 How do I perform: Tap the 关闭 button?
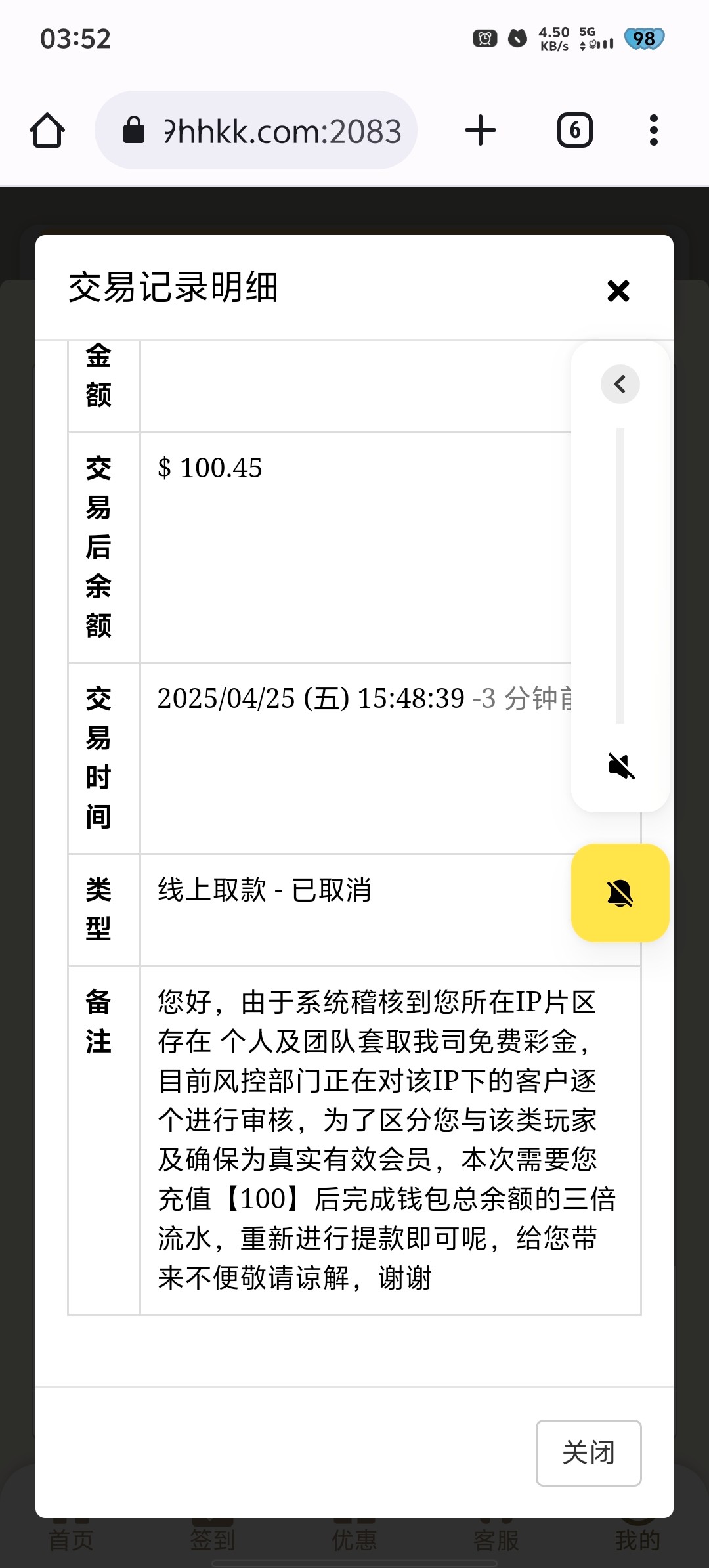tap(588, 1452)
